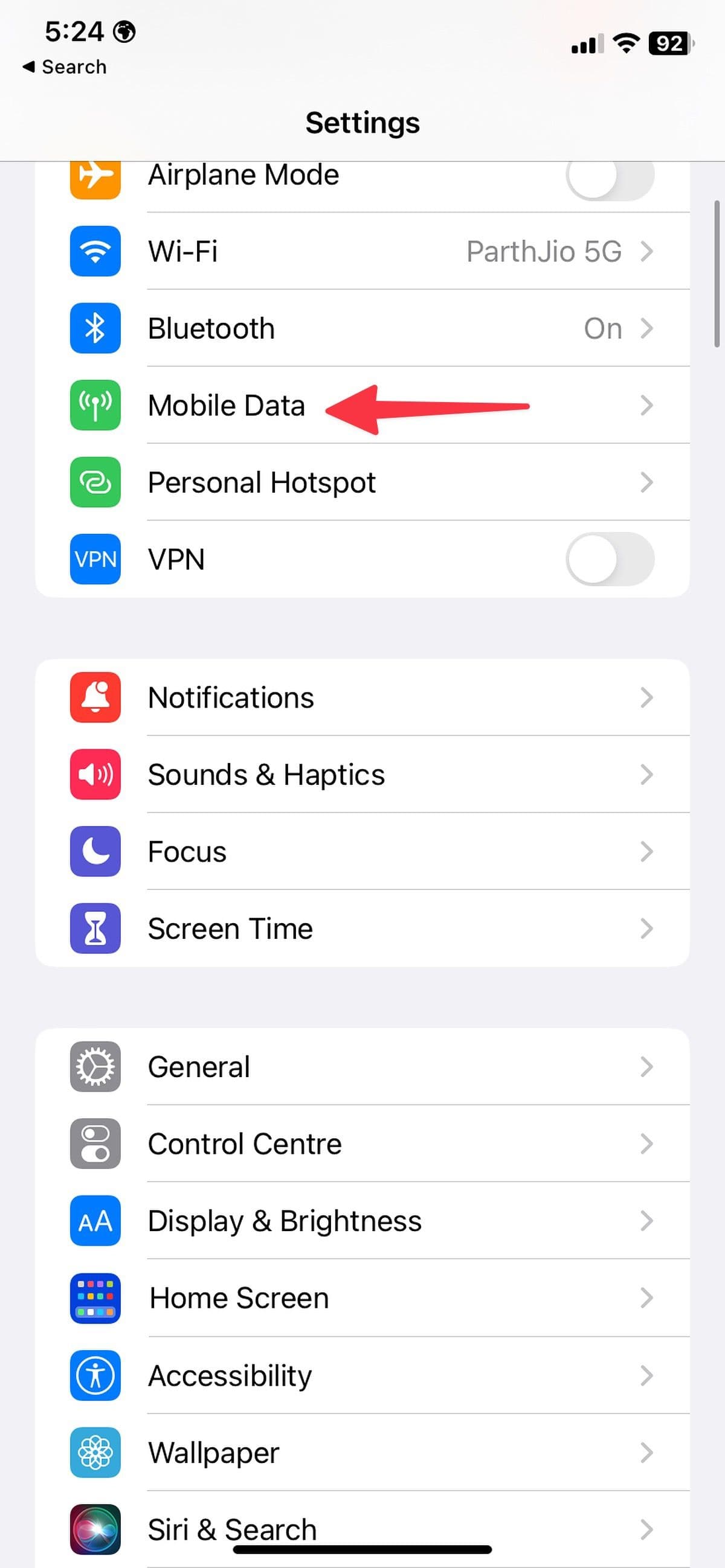The image size is (725, 1568).
Task: Tap the Notifications bell icon
Action: coord(95,697)
